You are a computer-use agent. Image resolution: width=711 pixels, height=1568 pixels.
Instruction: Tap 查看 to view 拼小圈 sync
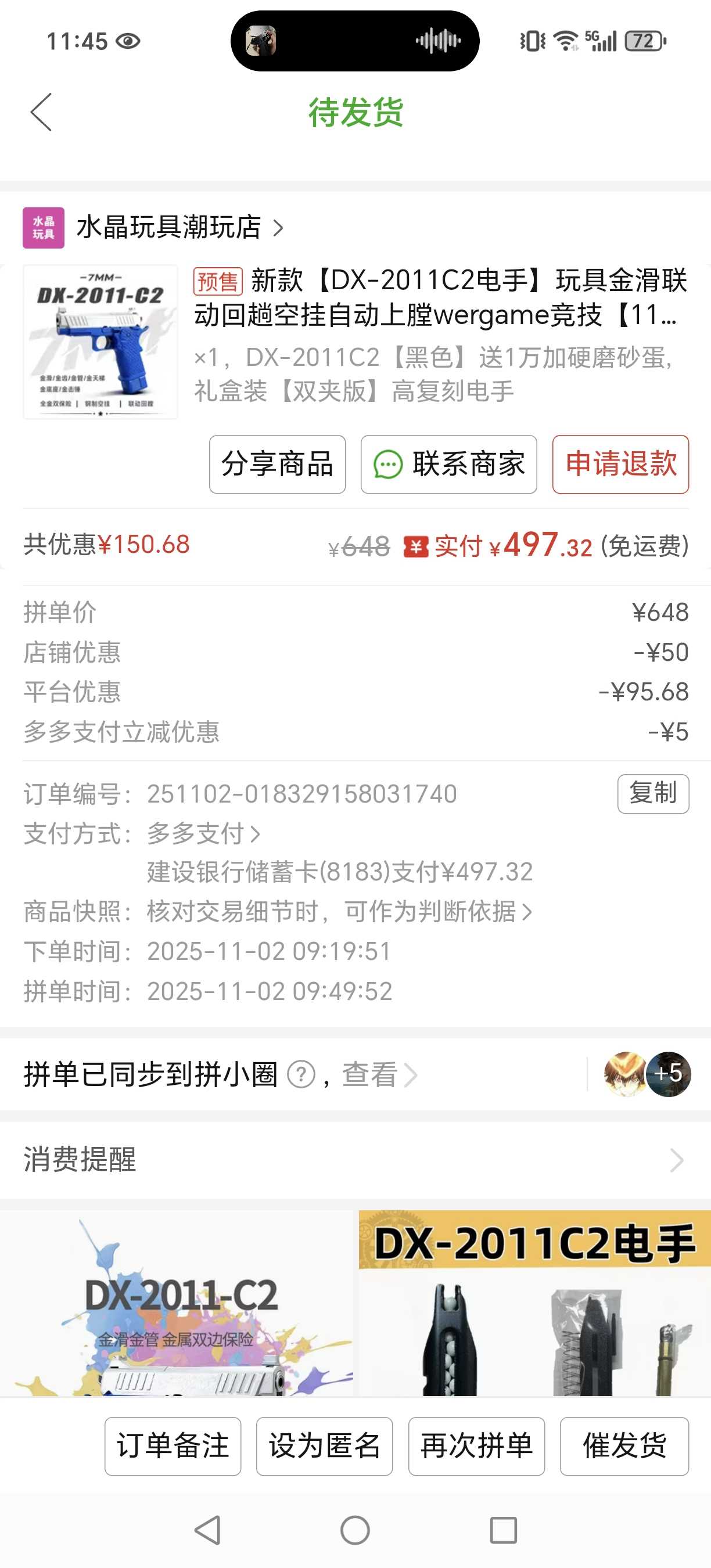(378, 1075)
